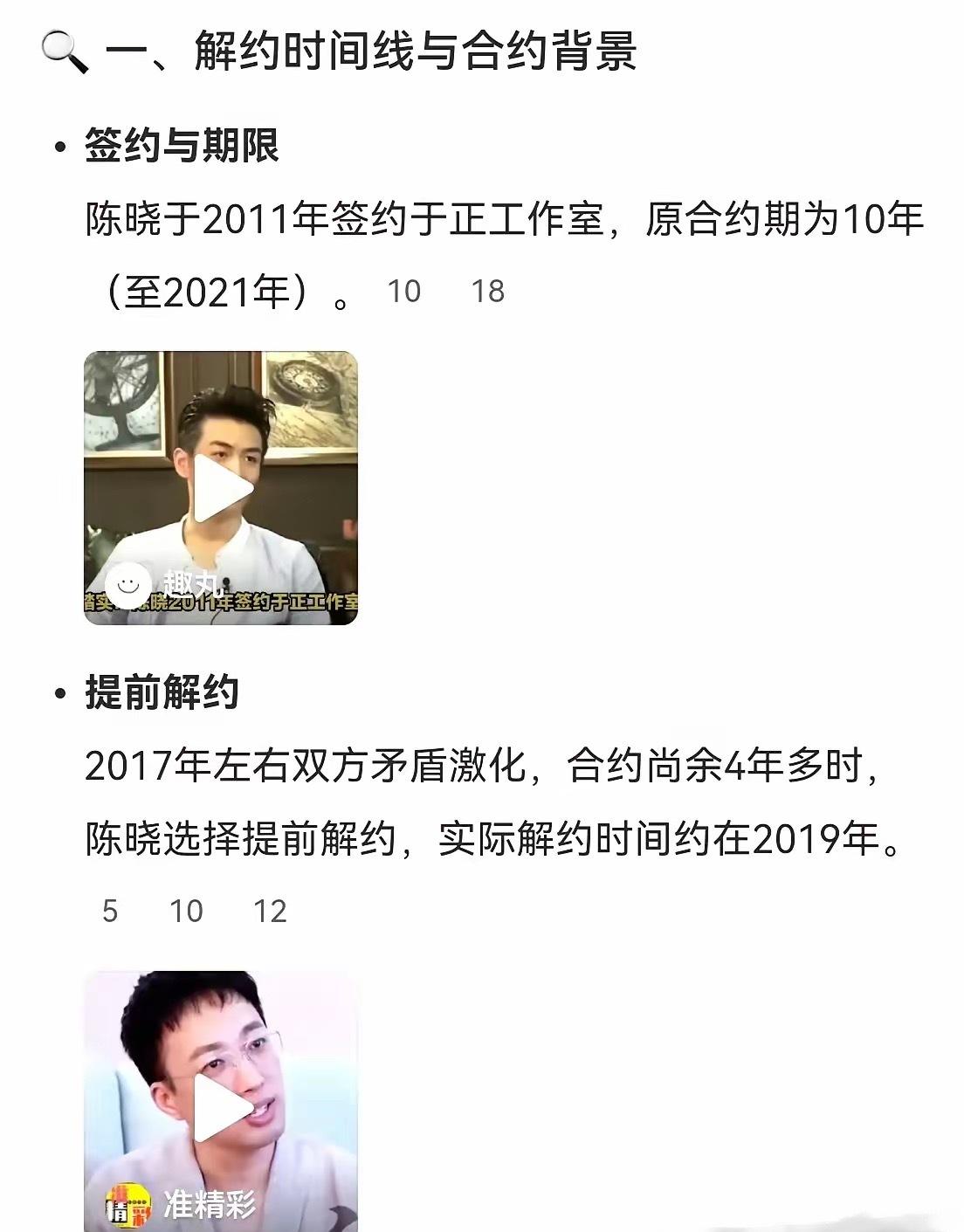Open source citation 18
This screenshot has width=964, height=1232.
487,292
